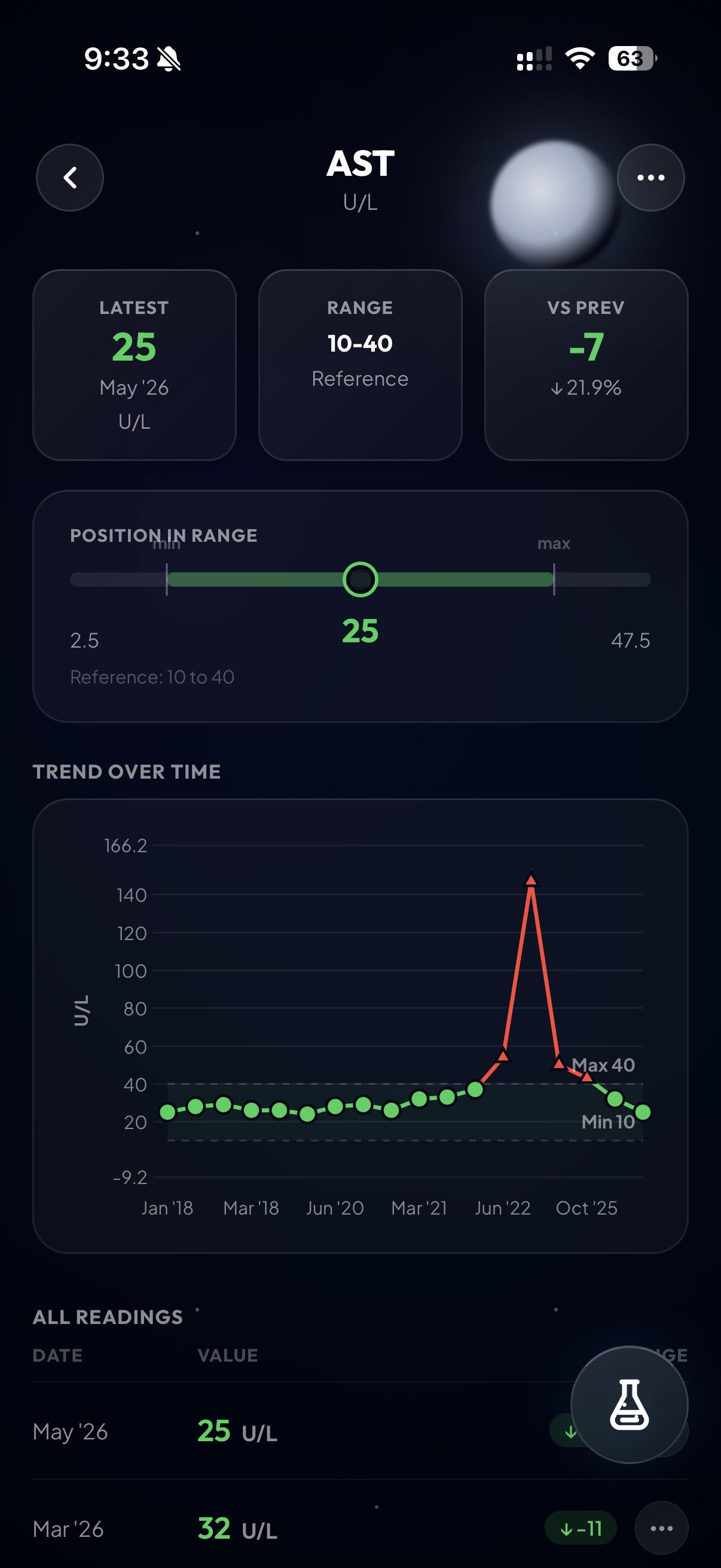Open the top overflow menu
The height and width of the screenshot is (1568, 721).
click(650, 178)
